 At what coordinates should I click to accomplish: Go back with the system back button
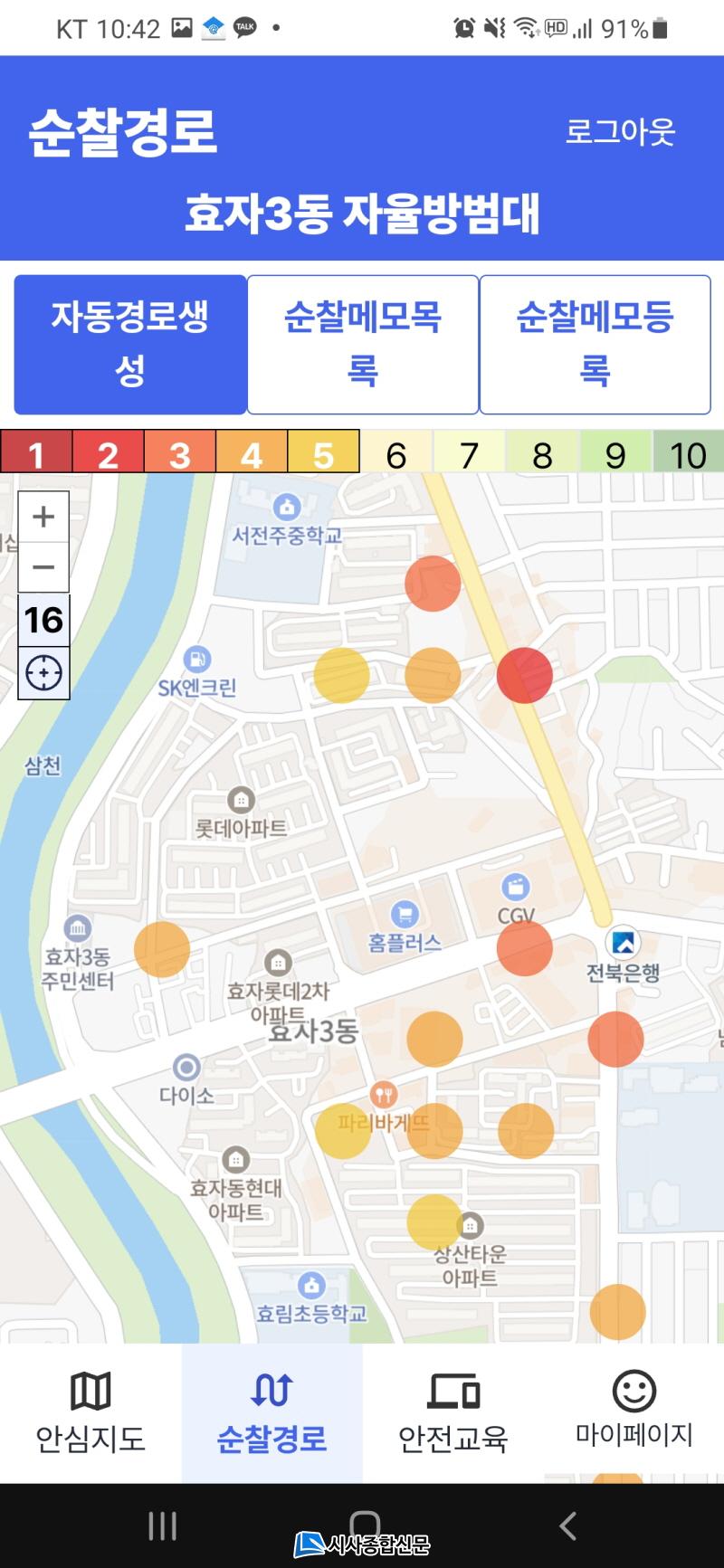(567, 1525)
